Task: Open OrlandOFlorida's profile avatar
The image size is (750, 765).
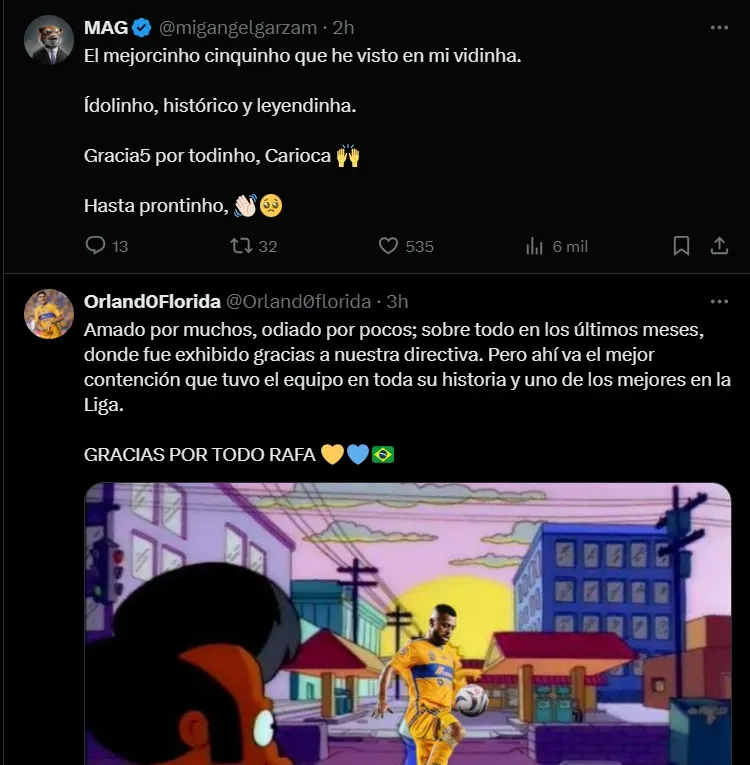Action: (49, 314)
